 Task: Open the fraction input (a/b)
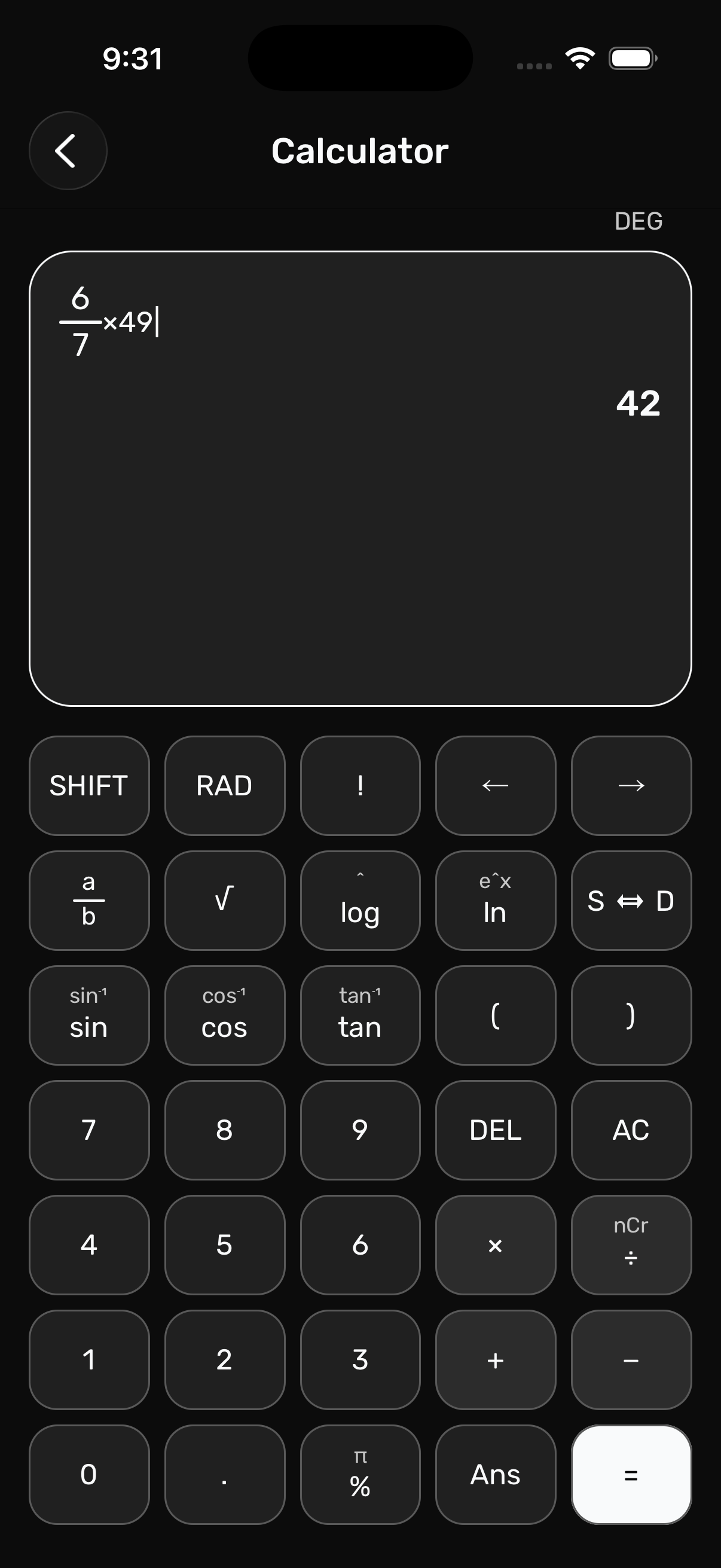point(89,899)
